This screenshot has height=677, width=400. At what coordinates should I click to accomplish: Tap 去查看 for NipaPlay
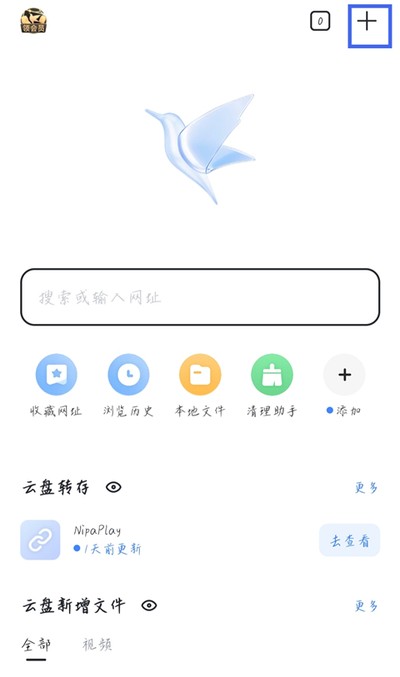[349, 540]
